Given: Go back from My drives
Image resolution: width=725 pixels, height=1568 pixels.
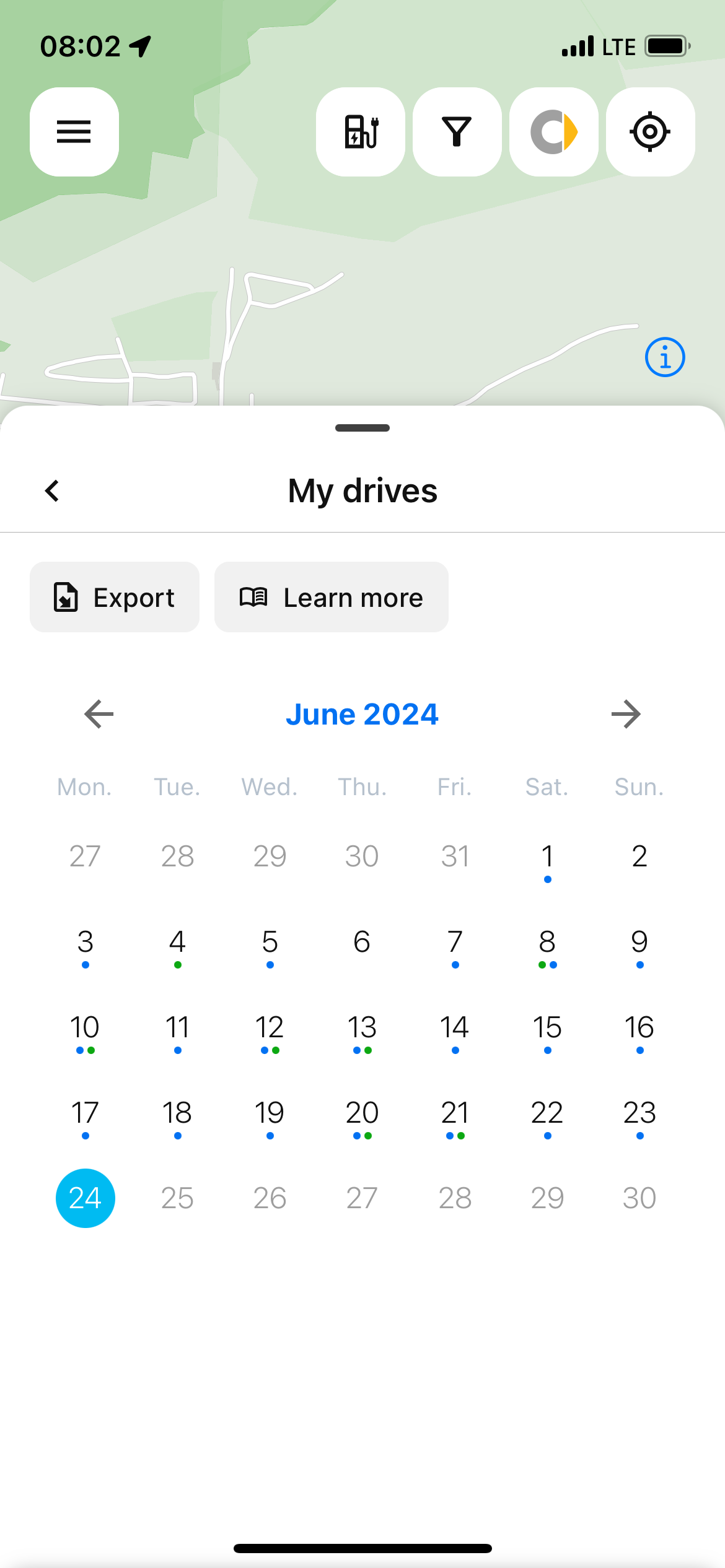Looking at the screenshot, I should [53, 491].
